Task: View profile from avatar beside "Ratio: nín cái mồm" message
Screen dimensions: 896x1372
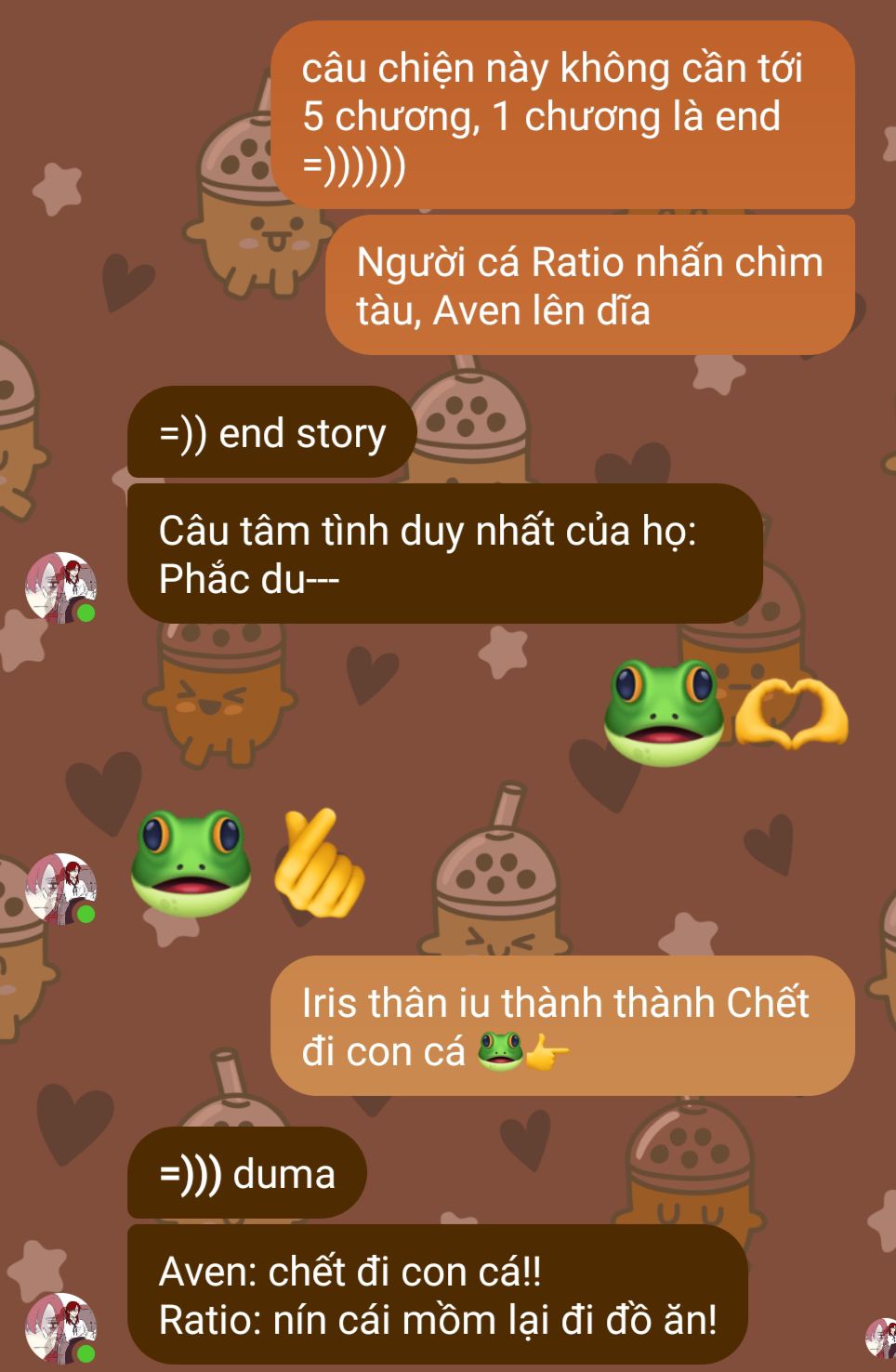Action: point(60,1328)
